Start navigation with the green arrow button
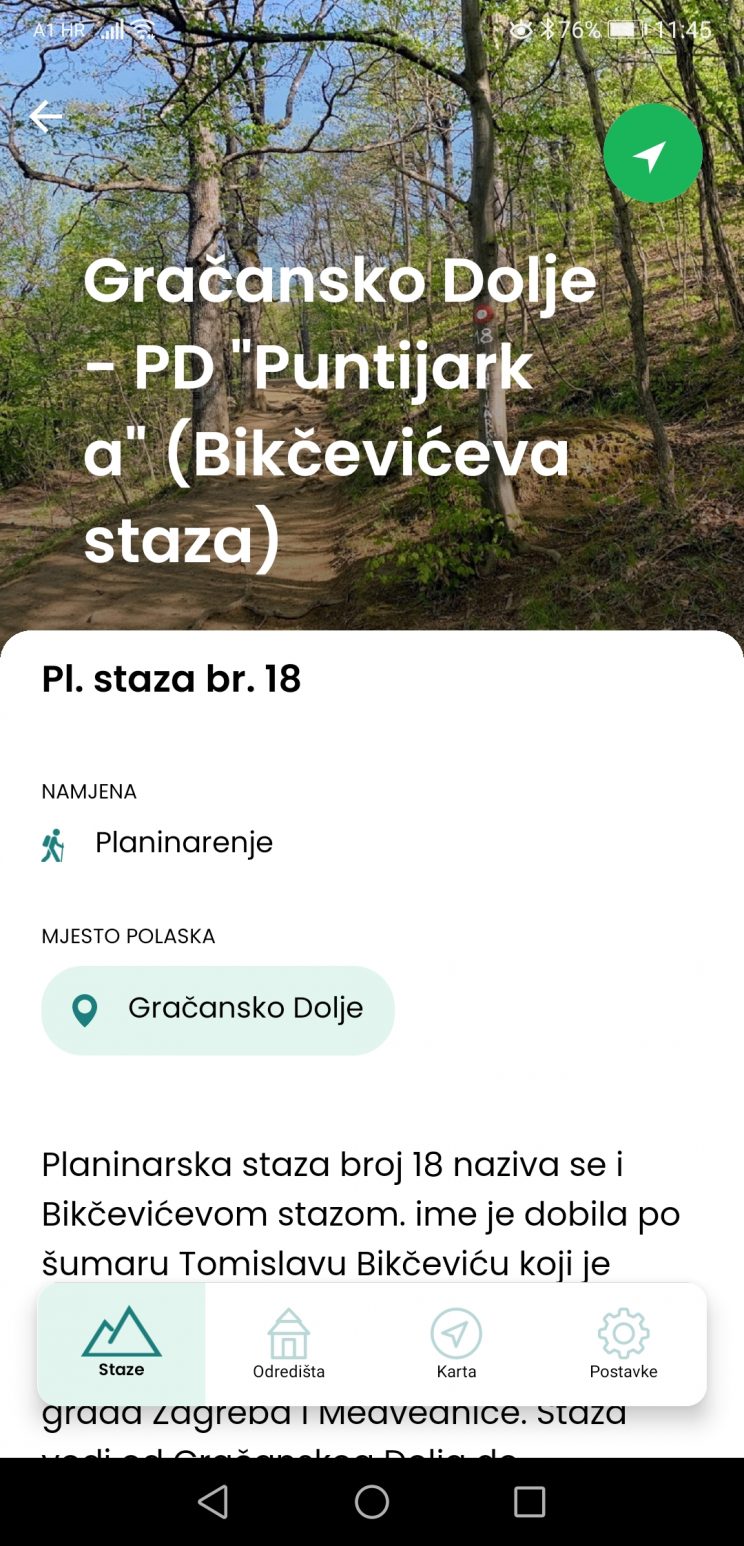744x1546 pixels. [x=652, y=154]
